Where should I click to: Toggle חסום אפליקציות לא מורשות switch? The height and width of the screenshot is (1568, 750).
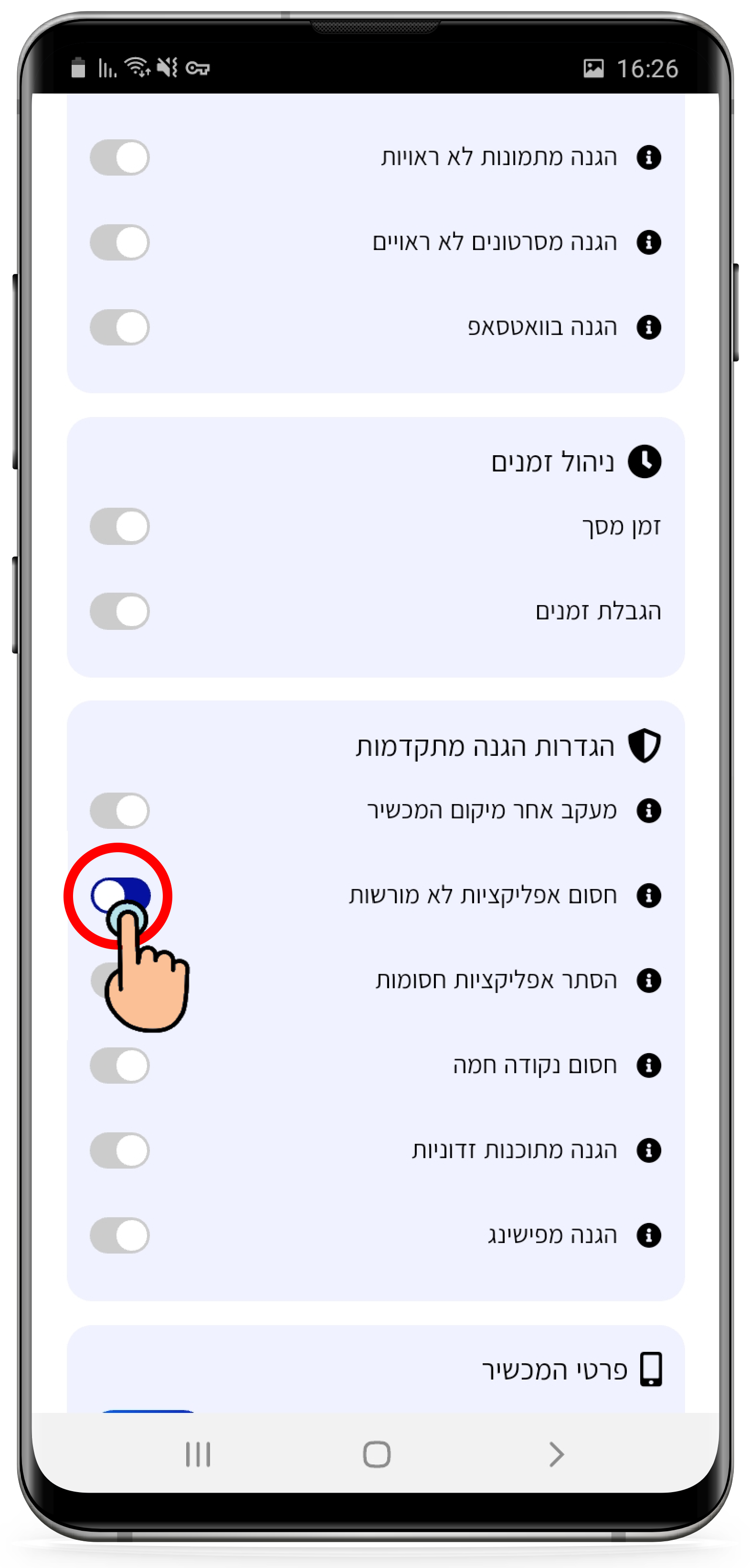pos(120,895)
